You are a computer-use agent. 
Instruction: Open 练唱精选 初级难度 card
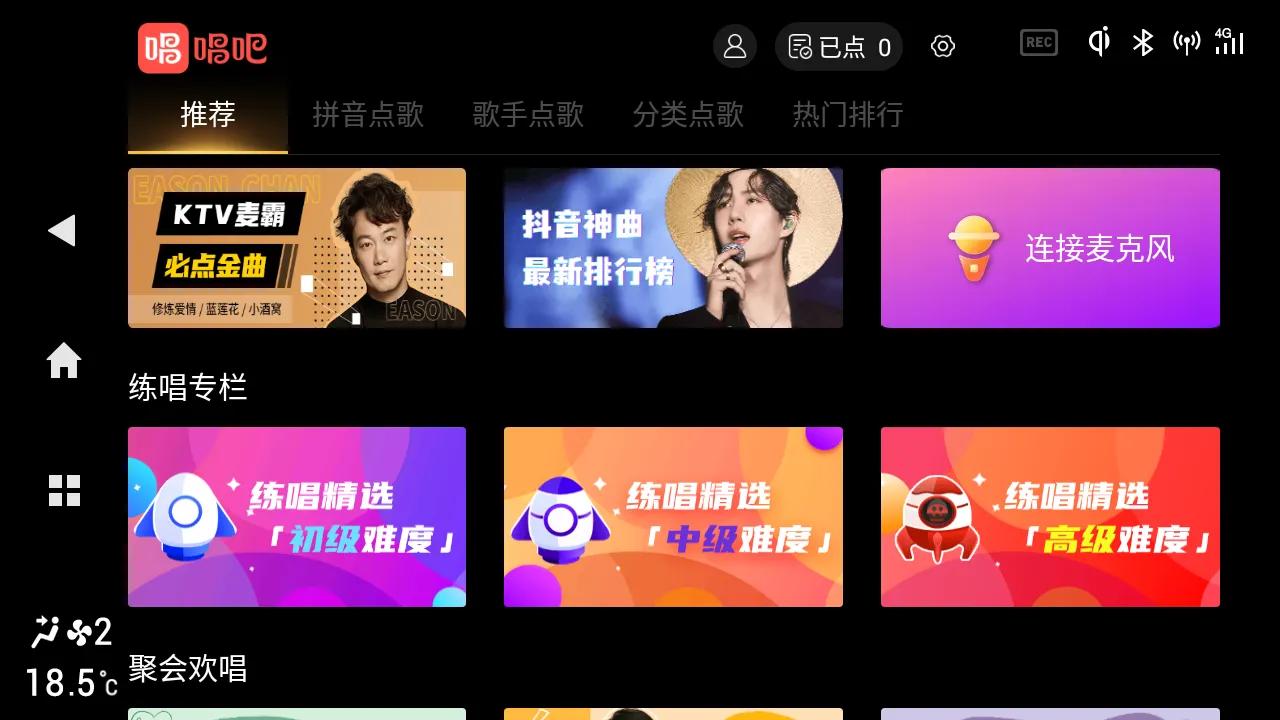click(297, 517)
